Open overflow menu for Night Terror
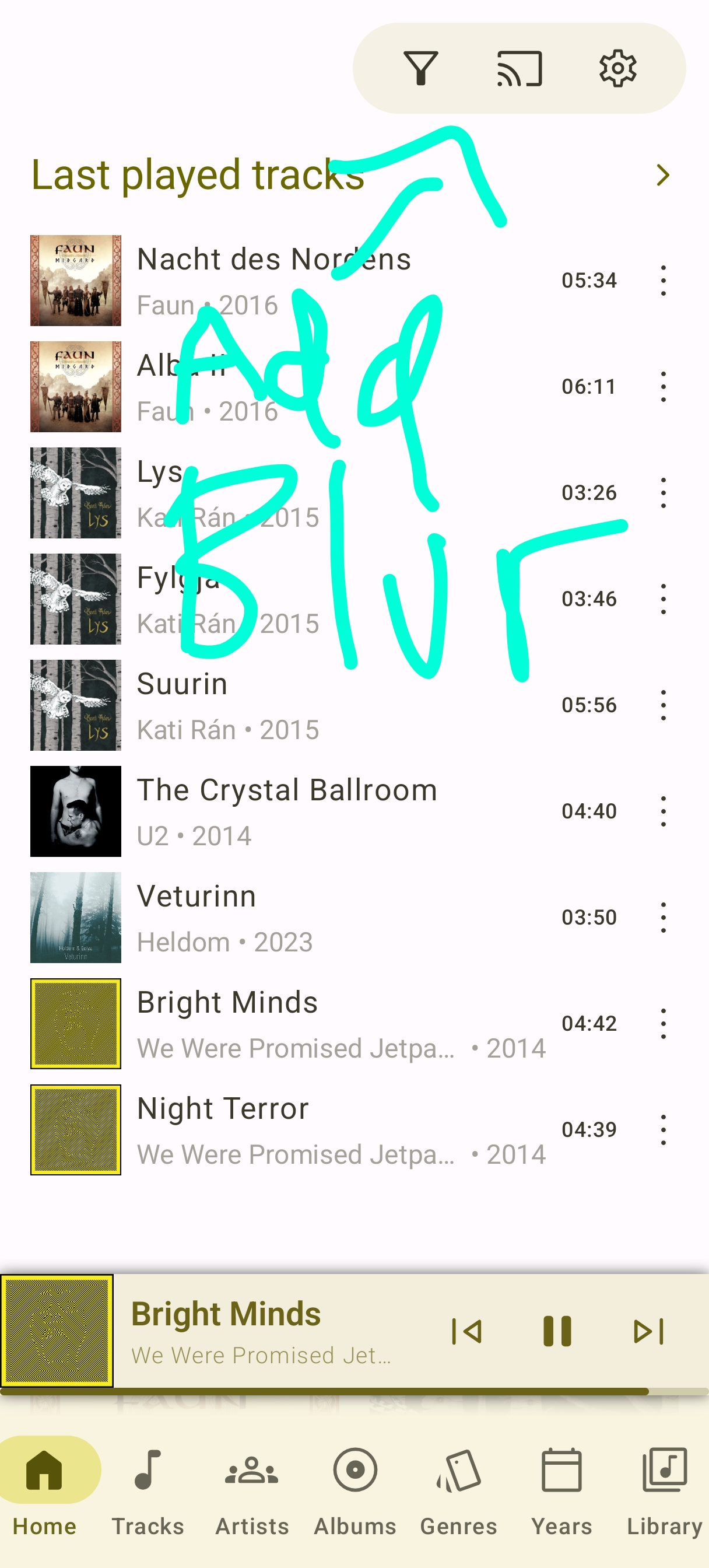Screen dimensions: 709x1568 (x=663, y=1130)
